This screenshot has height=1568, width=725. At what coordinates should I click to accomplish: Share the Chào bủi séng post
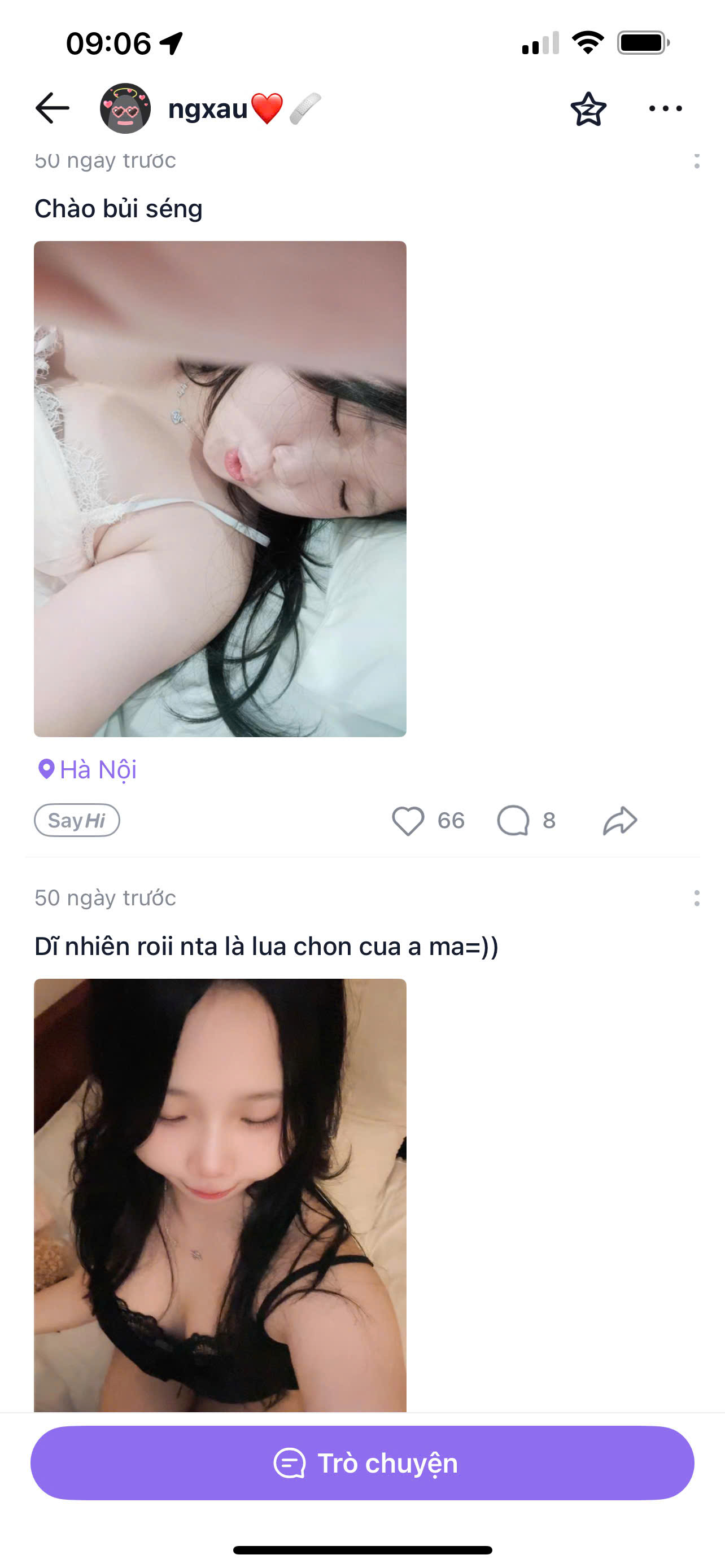tap(619, 821)
